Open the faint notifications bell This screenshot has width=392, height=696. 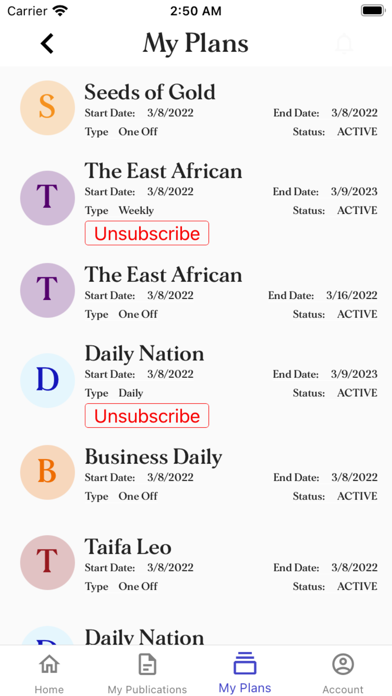point(344,44)
